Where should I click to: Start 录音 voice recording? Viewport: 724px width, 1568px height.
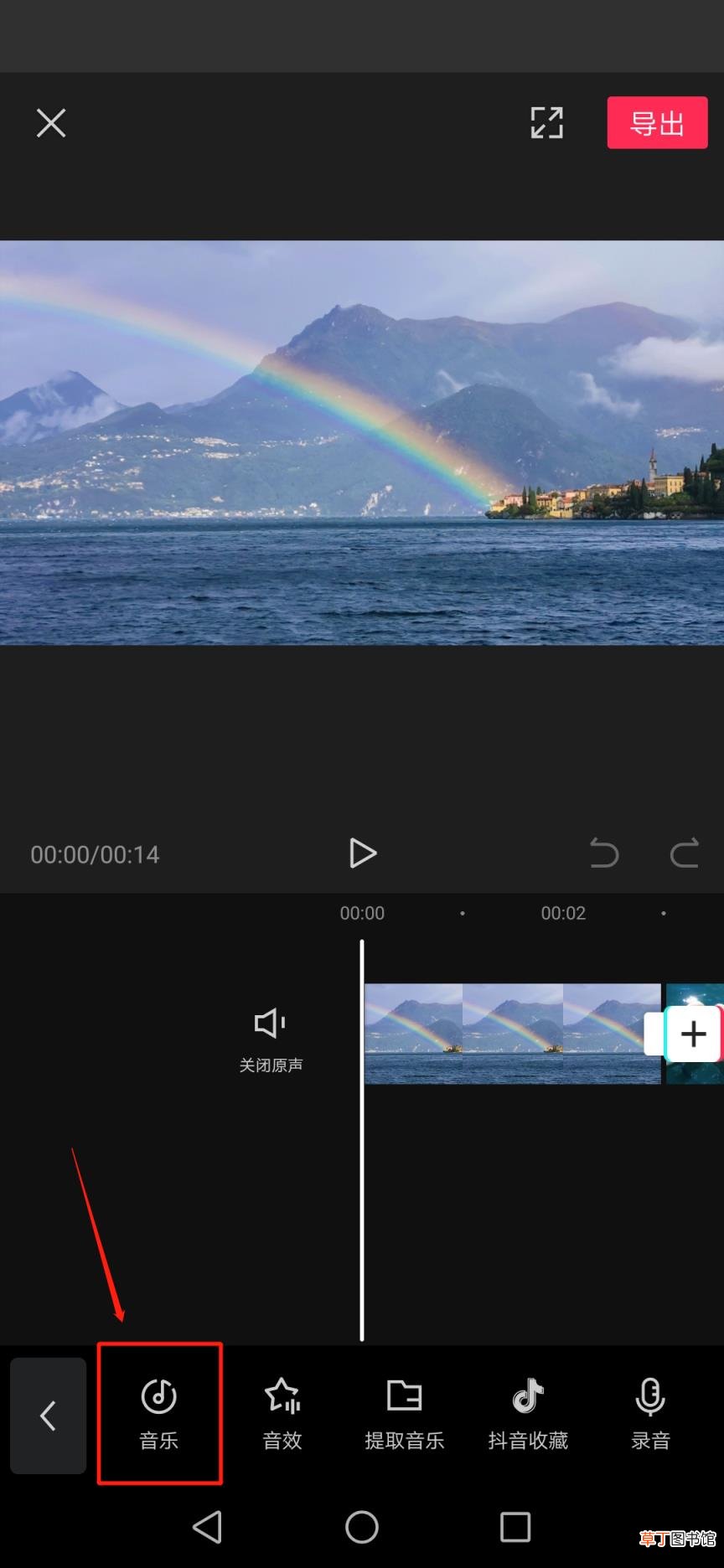point(650,1414)
